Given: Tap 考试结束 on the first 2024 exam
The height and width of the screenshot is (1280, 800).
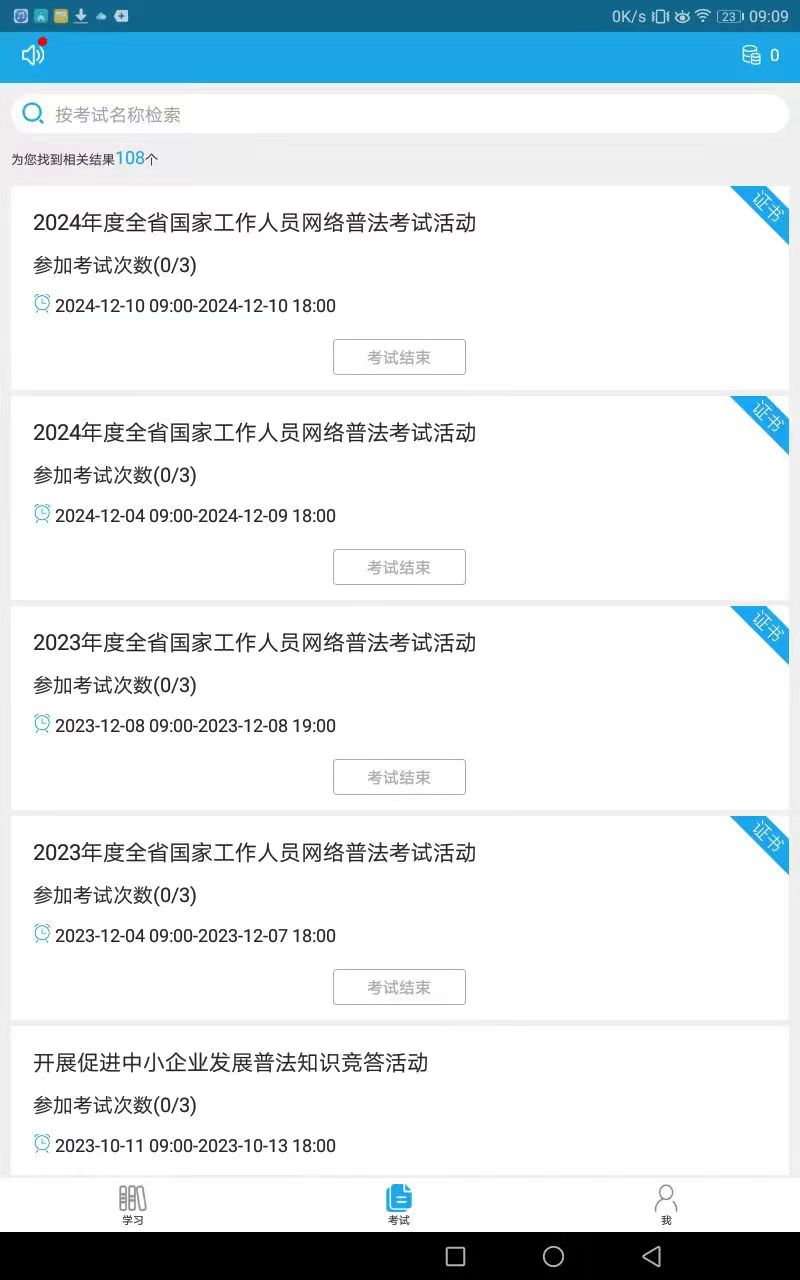Looking at the screenshot, I should (399, 357).
